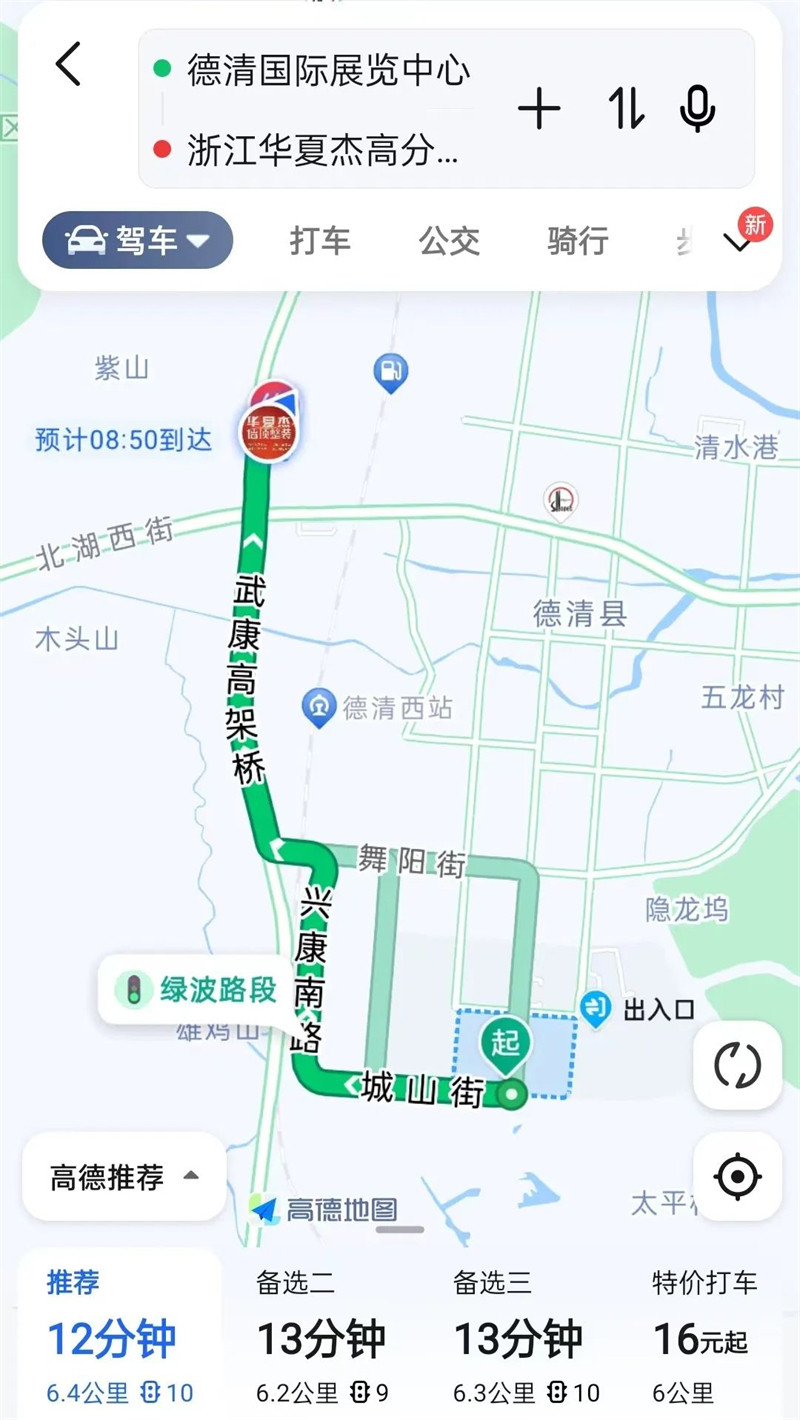Switch to the 公交 transit tab
The height and width of the screenshot is (1420, 800).
point(449,240)
